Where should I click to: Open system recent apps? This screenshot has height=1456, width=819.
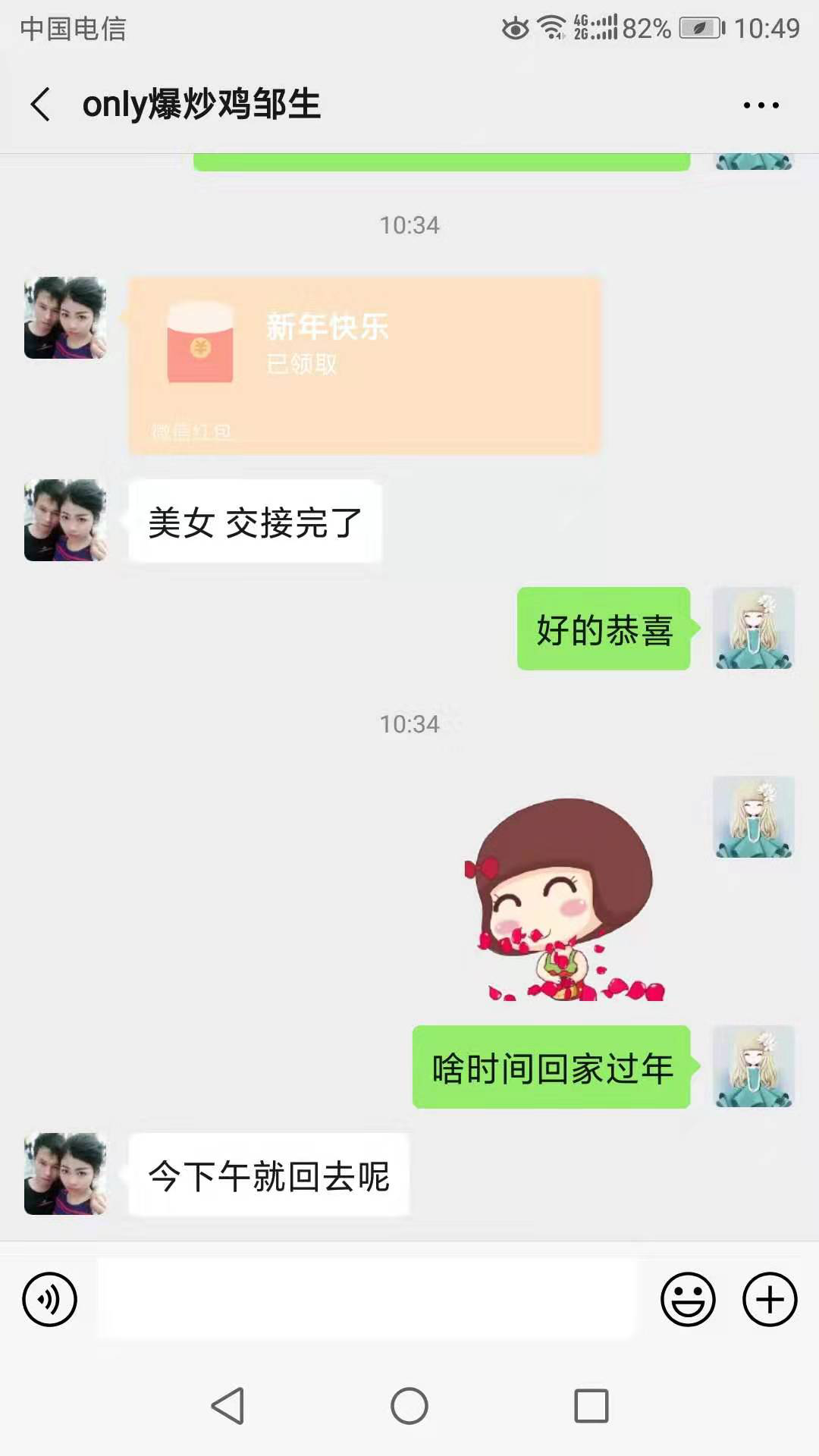(x=591, y=1406)
